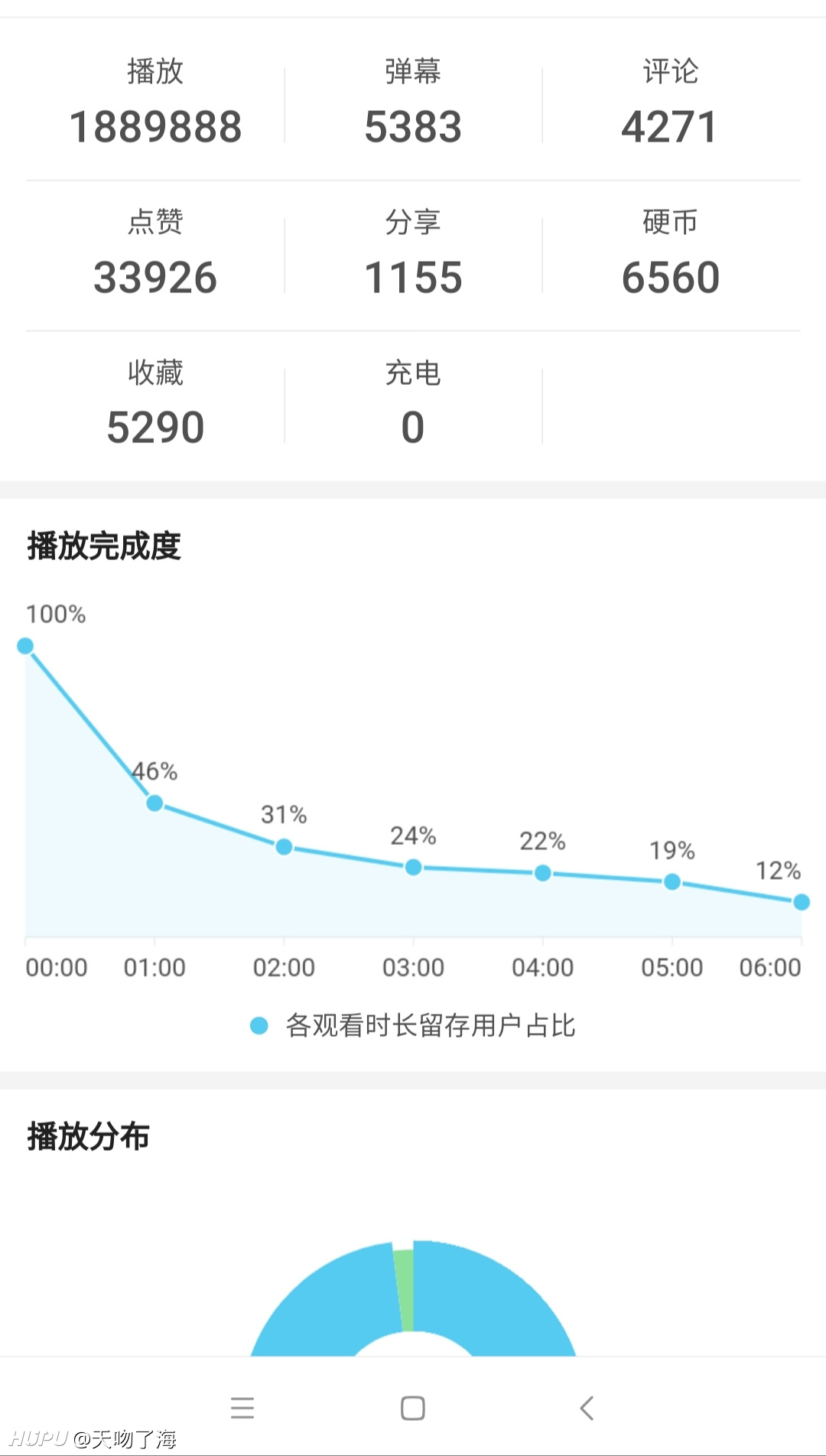Select the 46% data point at 01:00
The image size is (826, 1456).
tap(154, 803)
